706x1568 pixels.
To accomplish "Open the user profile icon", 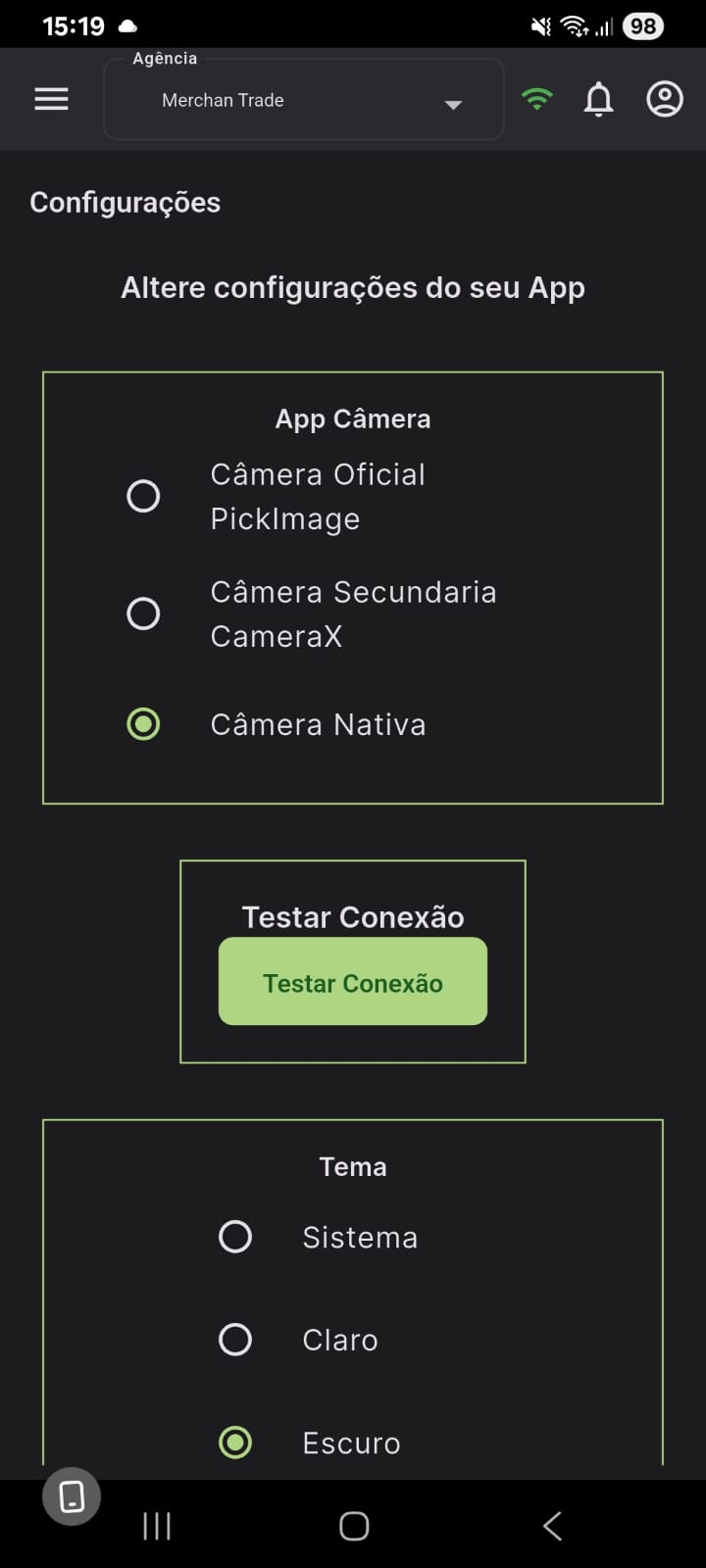I will tap(664, 99).
